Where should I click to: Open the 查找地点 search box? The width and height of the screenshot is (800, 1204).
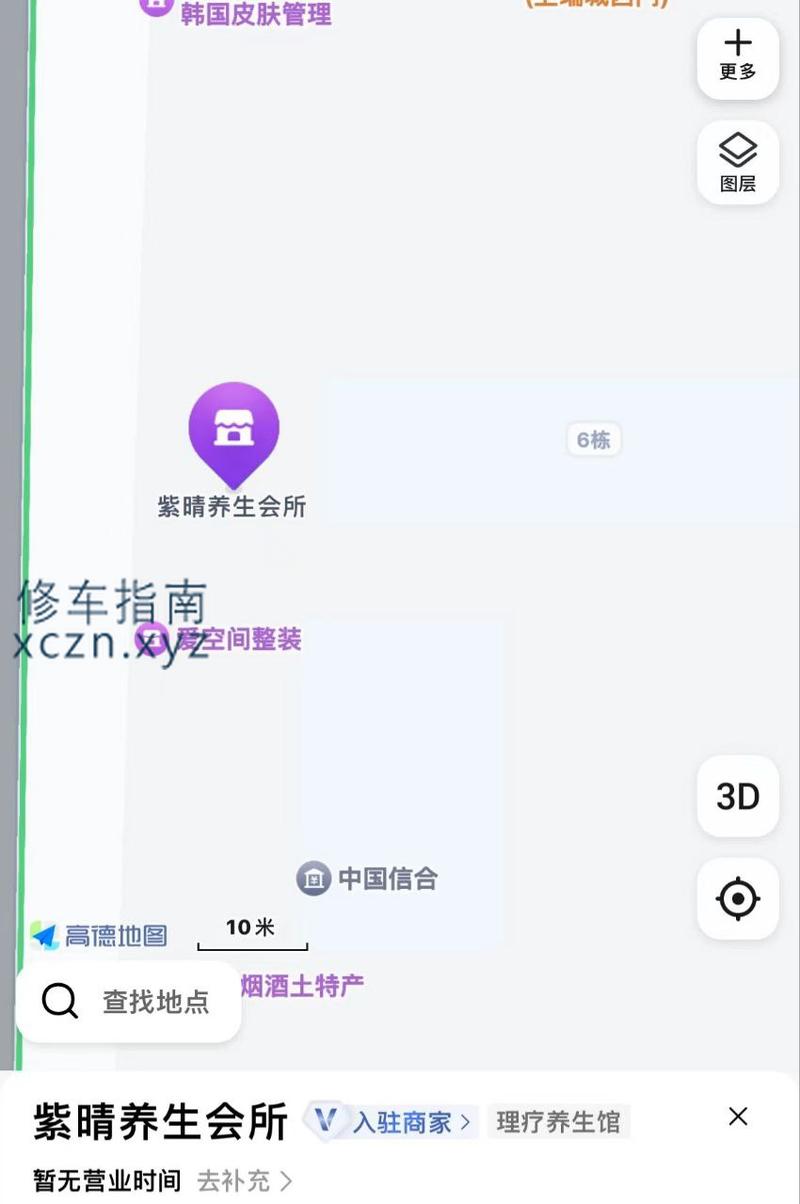click(128, 1001)
